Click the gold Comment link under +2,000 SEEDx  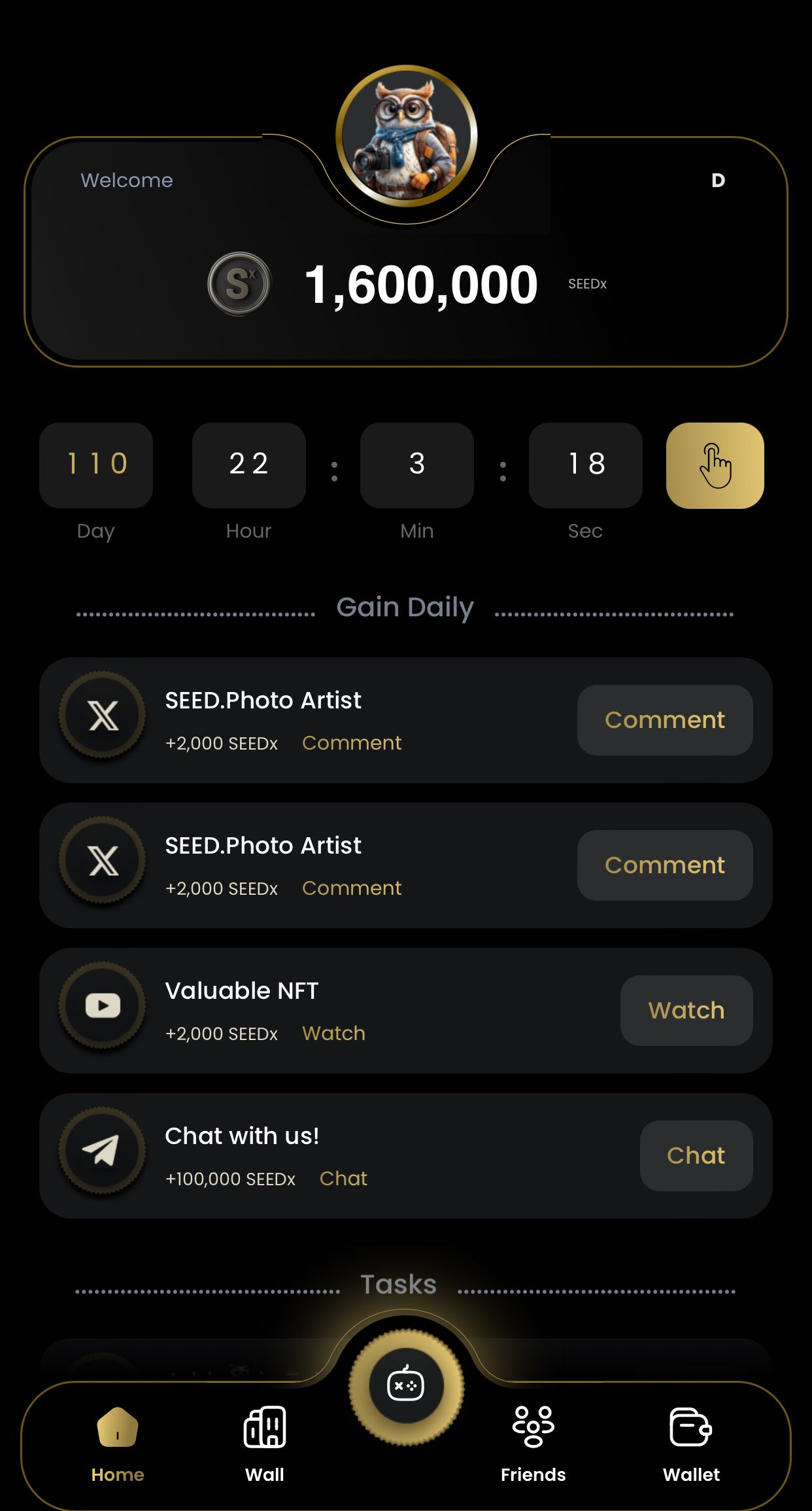(x=351, y=742)
